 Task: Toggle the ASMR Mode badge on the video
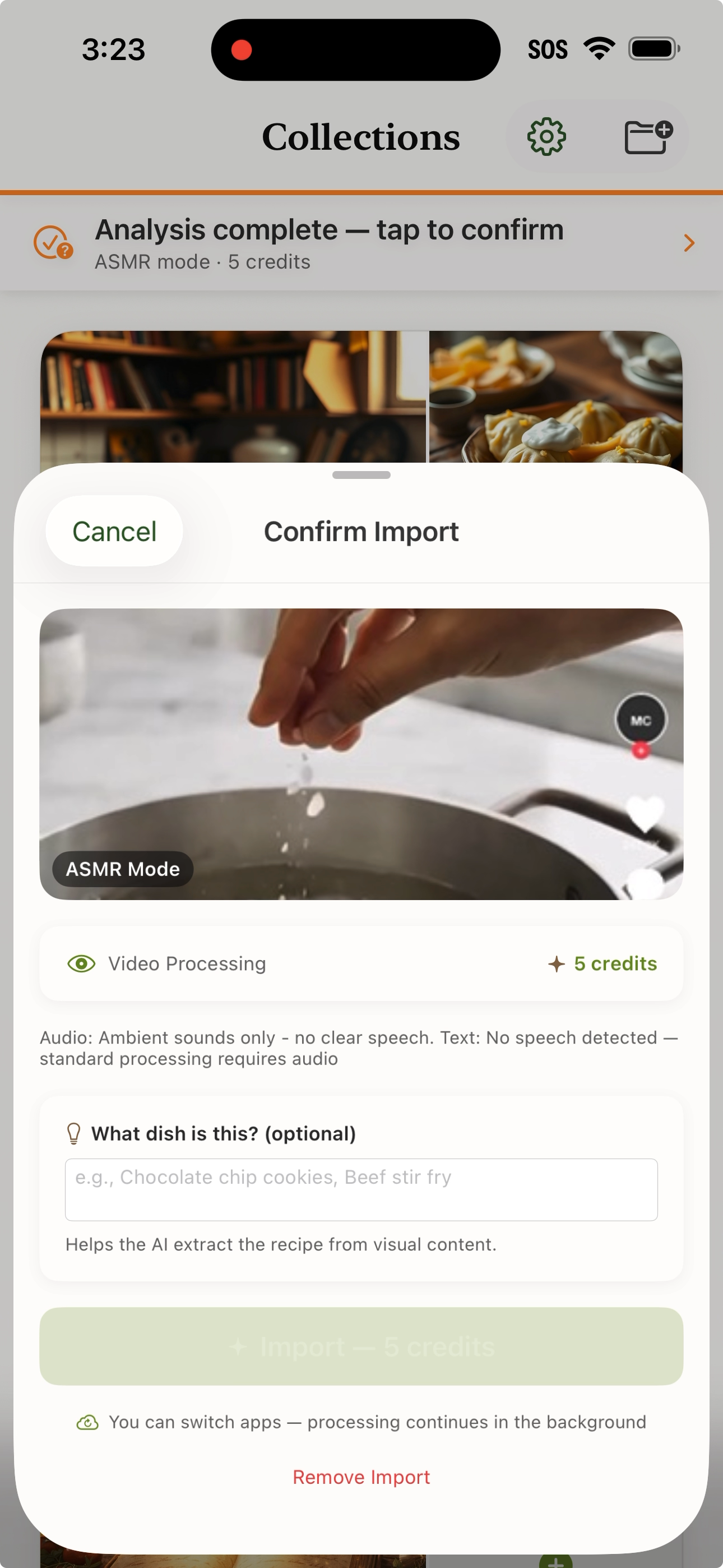pyautogui.click(x=122, y=869)
